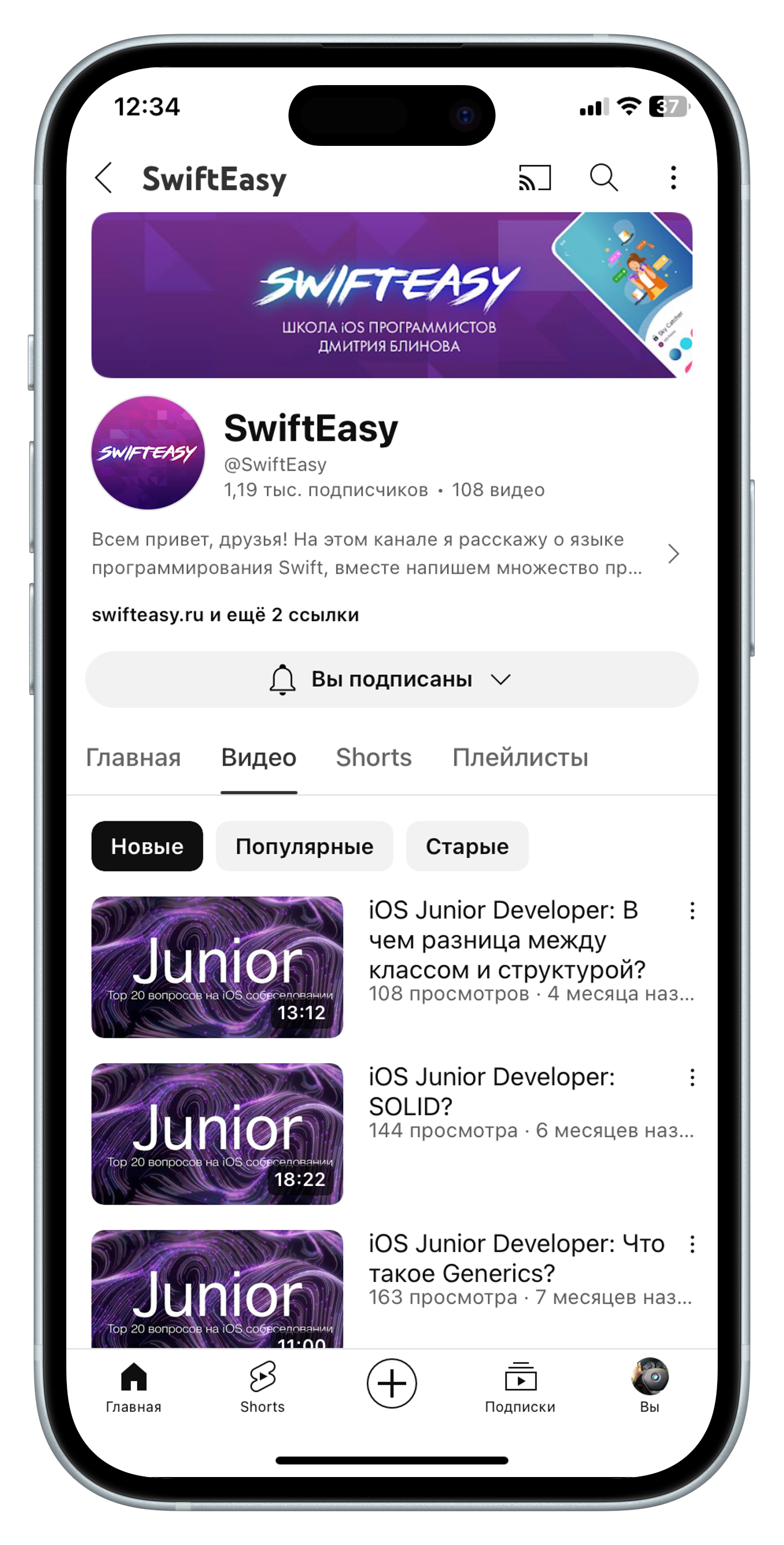The width and height of the screenshot is (784, 1545).
Task: Switch to the channel's Главная tab
Action: coord(133,758)
